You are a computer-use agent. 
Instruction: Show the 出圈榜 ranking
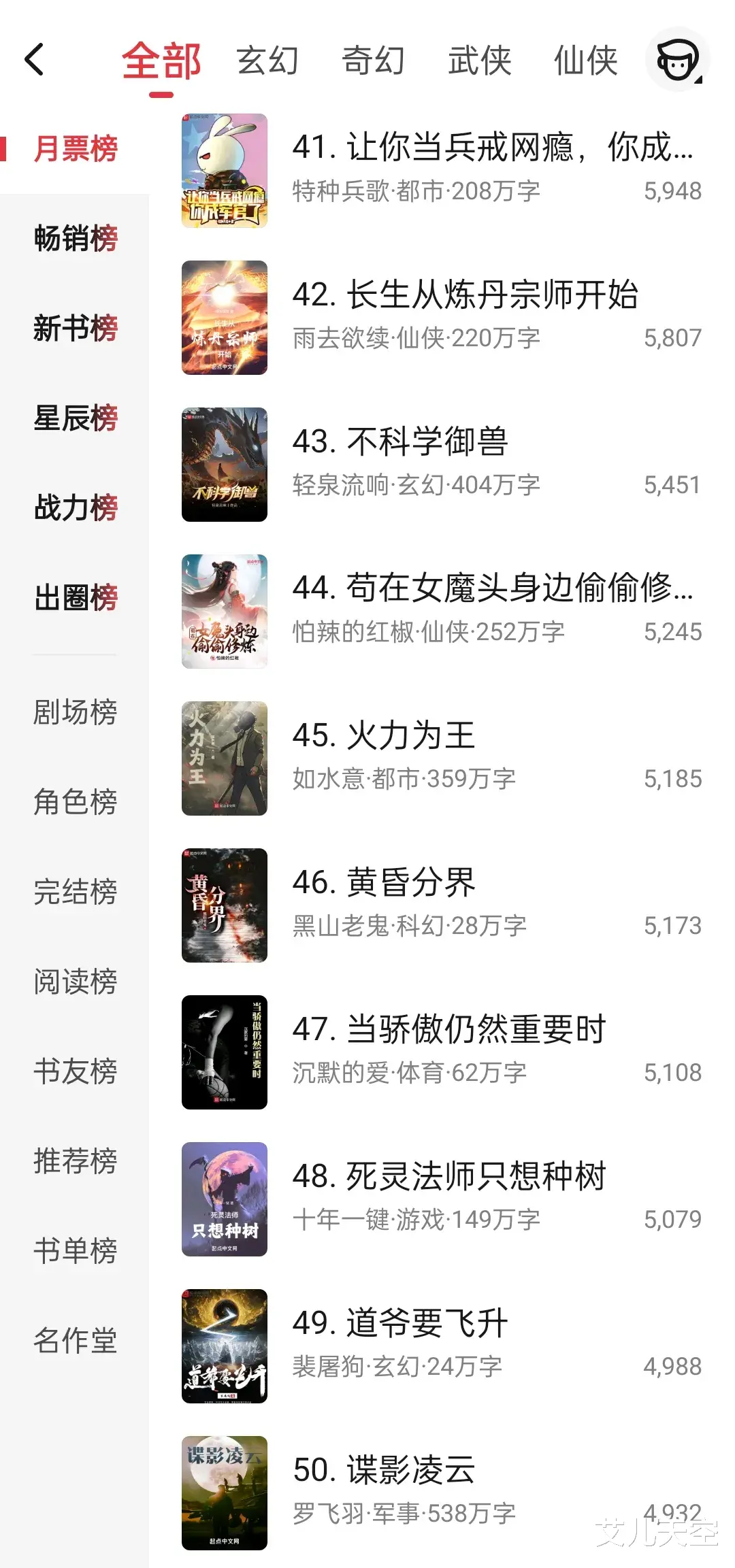pyautogui.click(x=76, y=597)
